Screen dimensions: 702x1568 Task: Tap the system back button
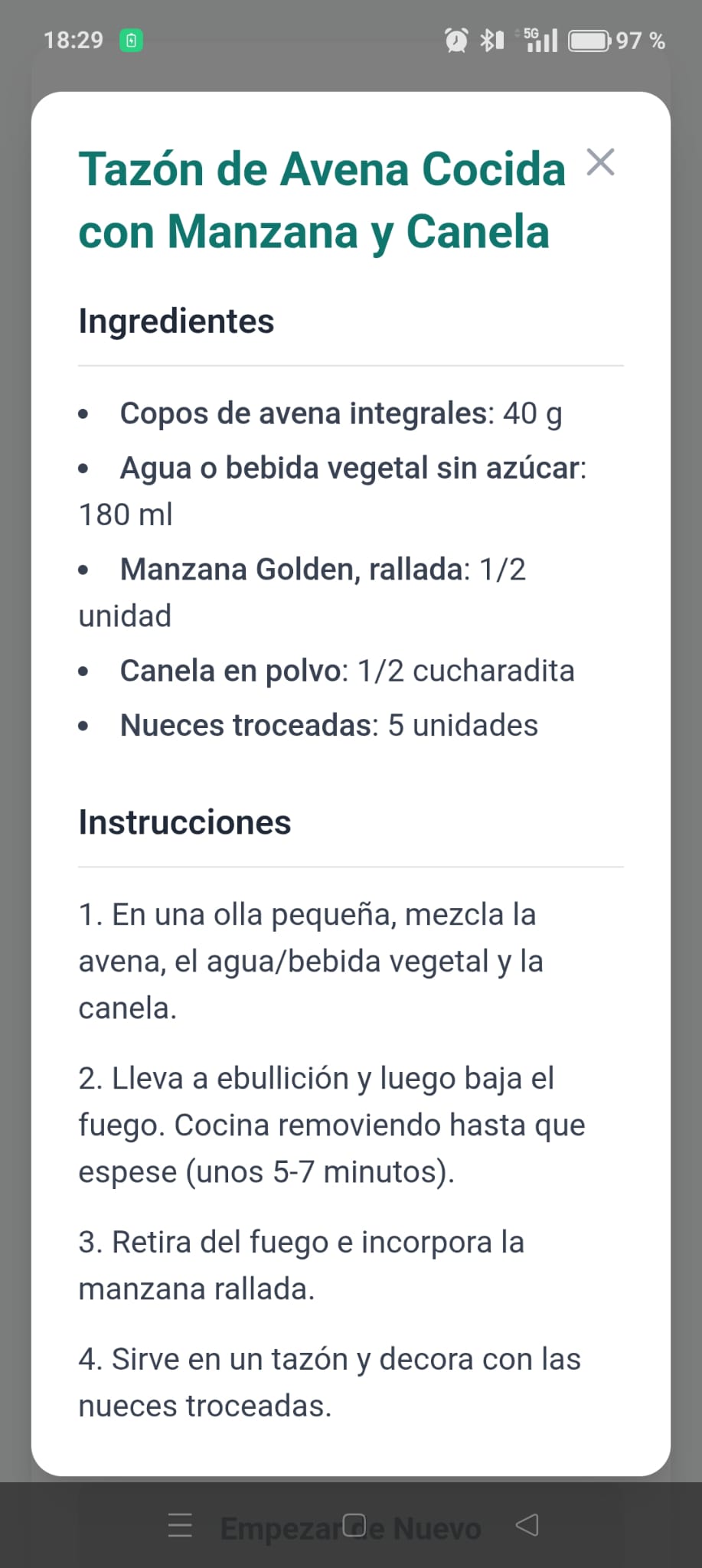point(527,1524)
